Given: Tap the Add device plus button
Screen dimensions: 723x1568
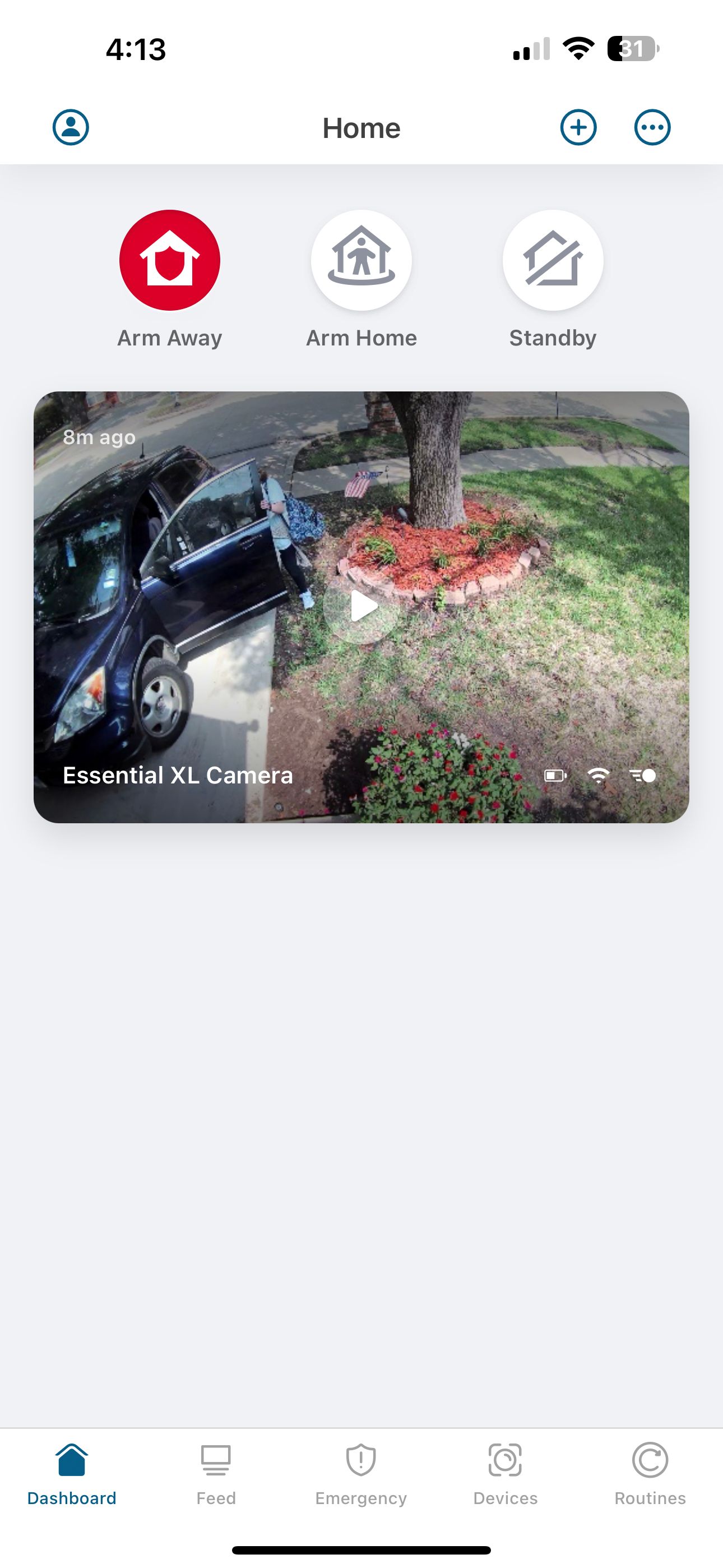Looking at the screenshot, I should tap(580, 128).
